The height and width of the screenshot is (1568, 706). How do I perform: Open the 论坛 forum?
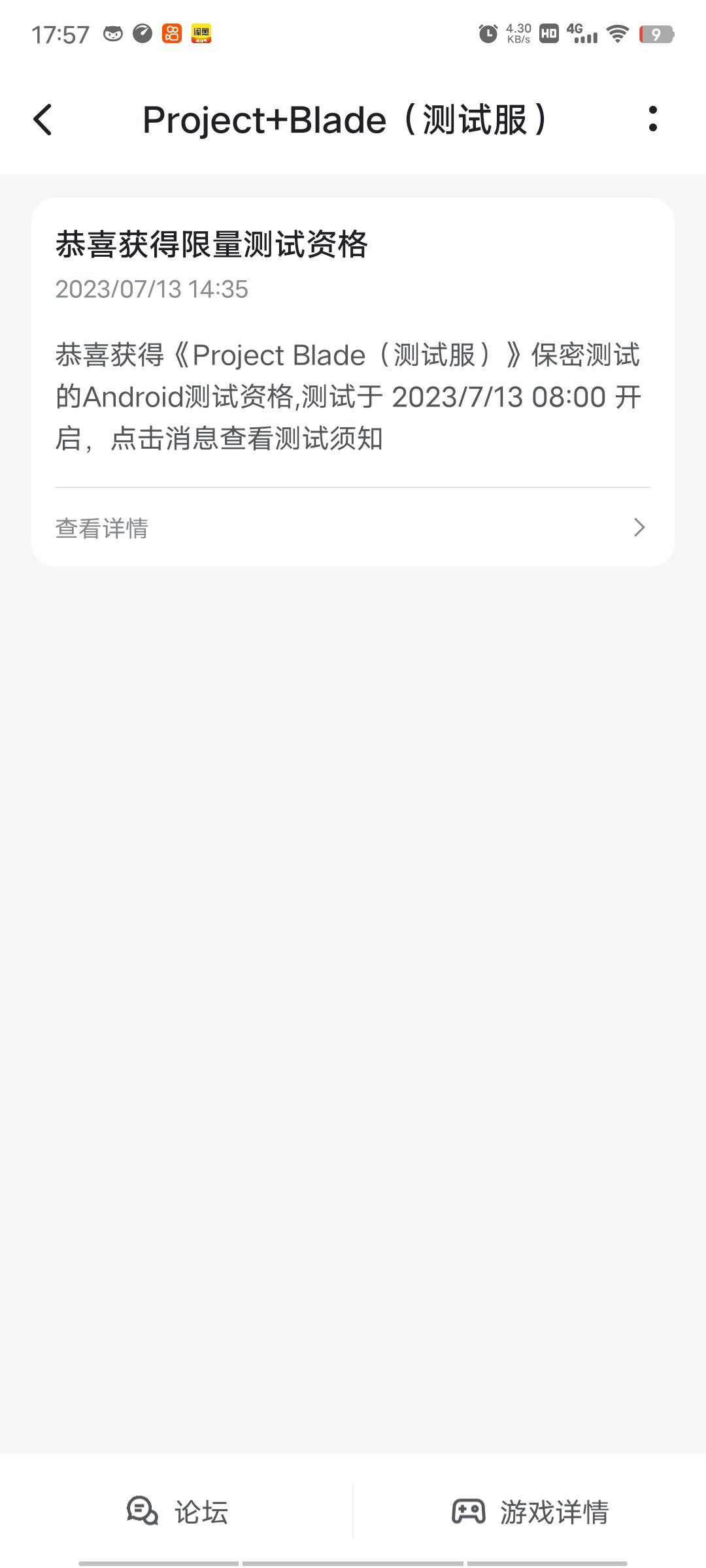click(177, 1512)
